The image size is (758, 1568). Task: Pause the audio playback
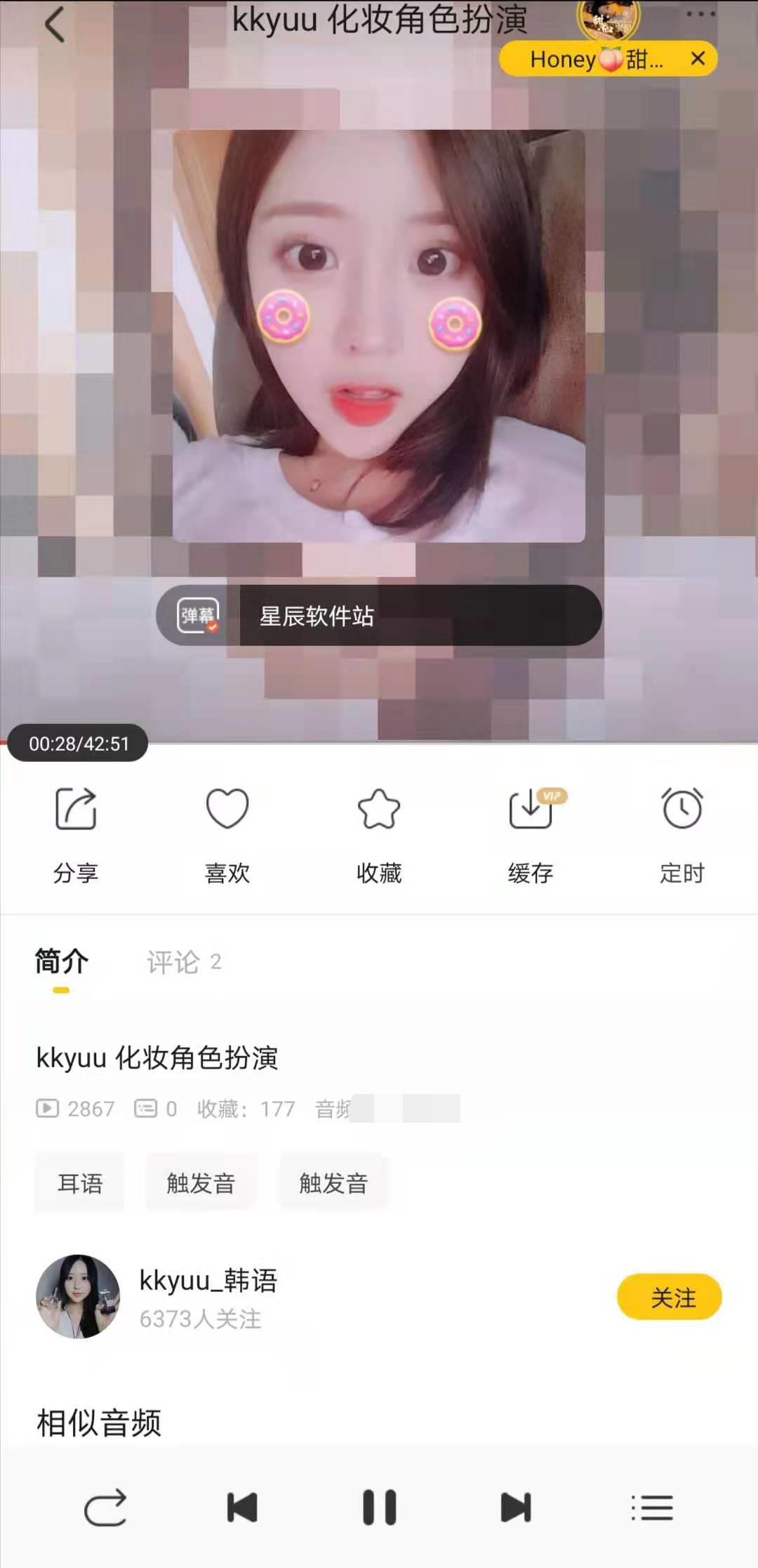379,1508
